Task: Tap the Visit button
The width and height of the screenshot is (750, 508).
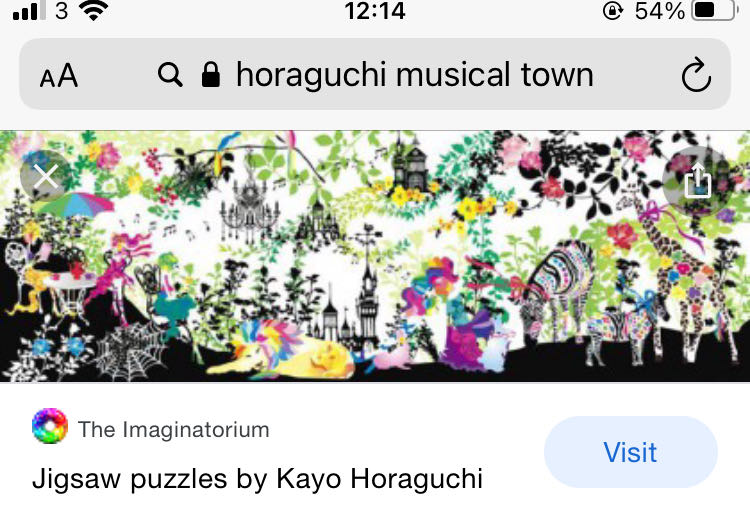Action: coord(630,452)
